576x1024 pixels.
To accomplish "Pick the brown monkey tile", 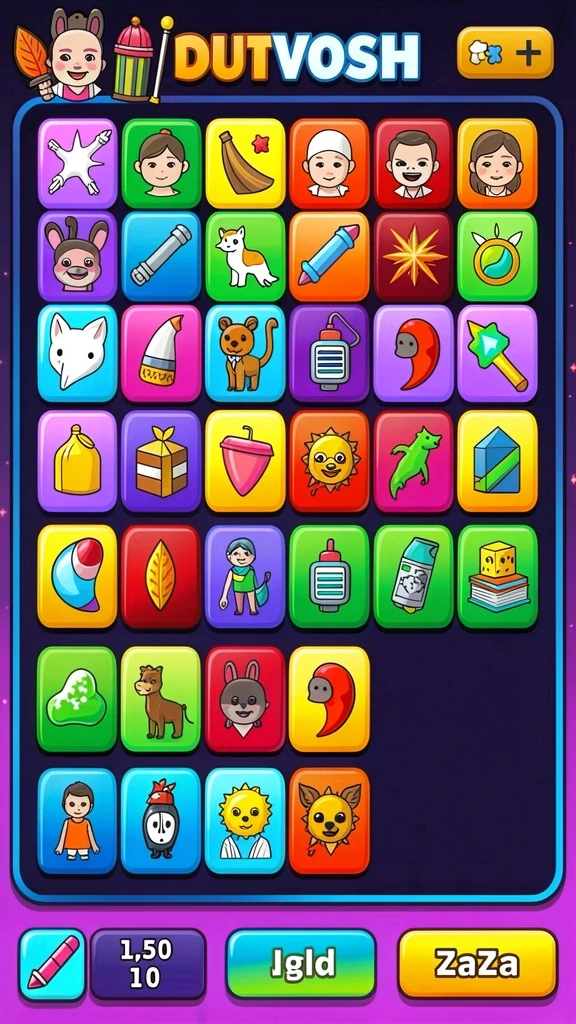I will 246,353.
